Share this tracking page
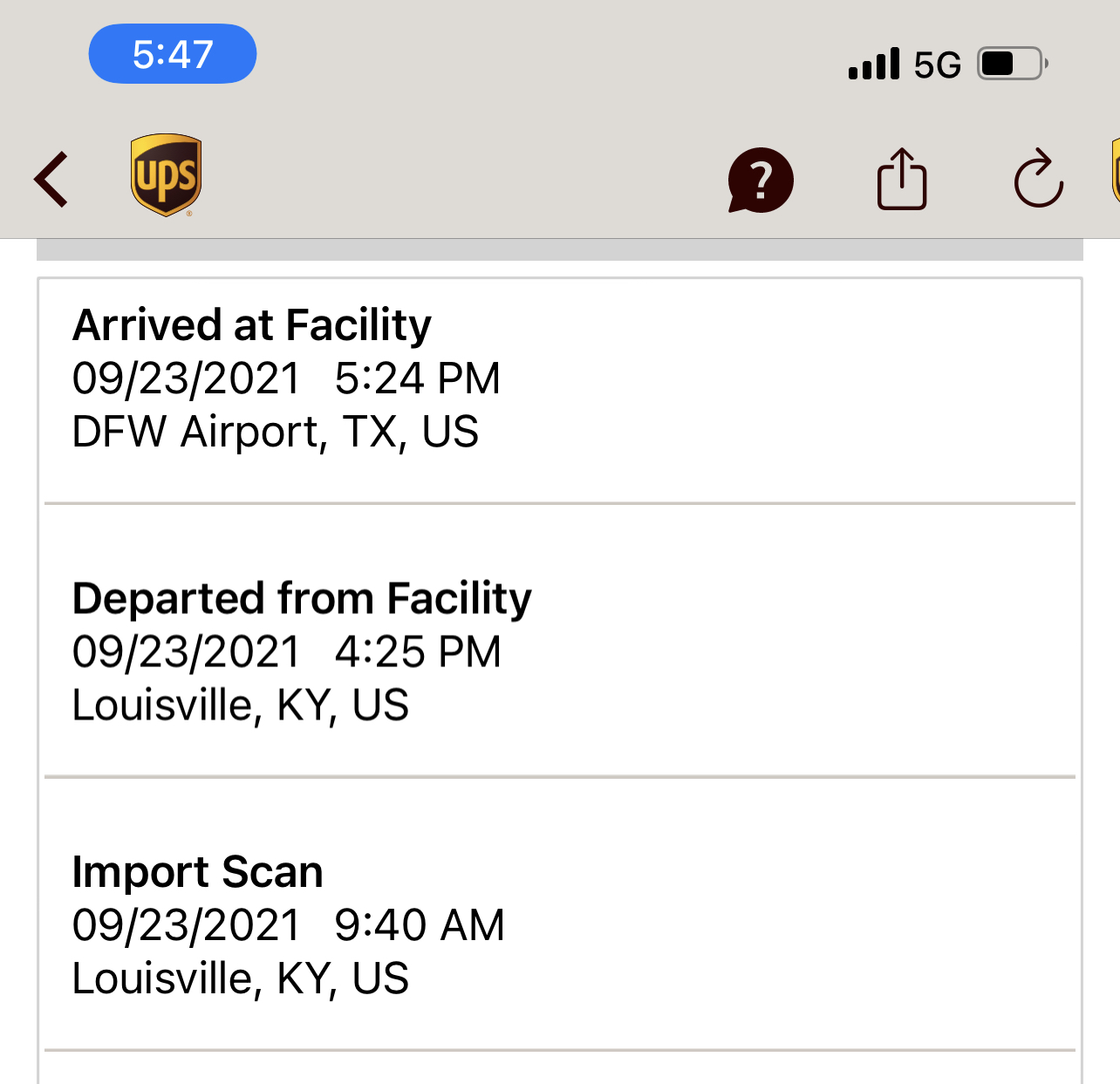 click(x=901, y=180)
